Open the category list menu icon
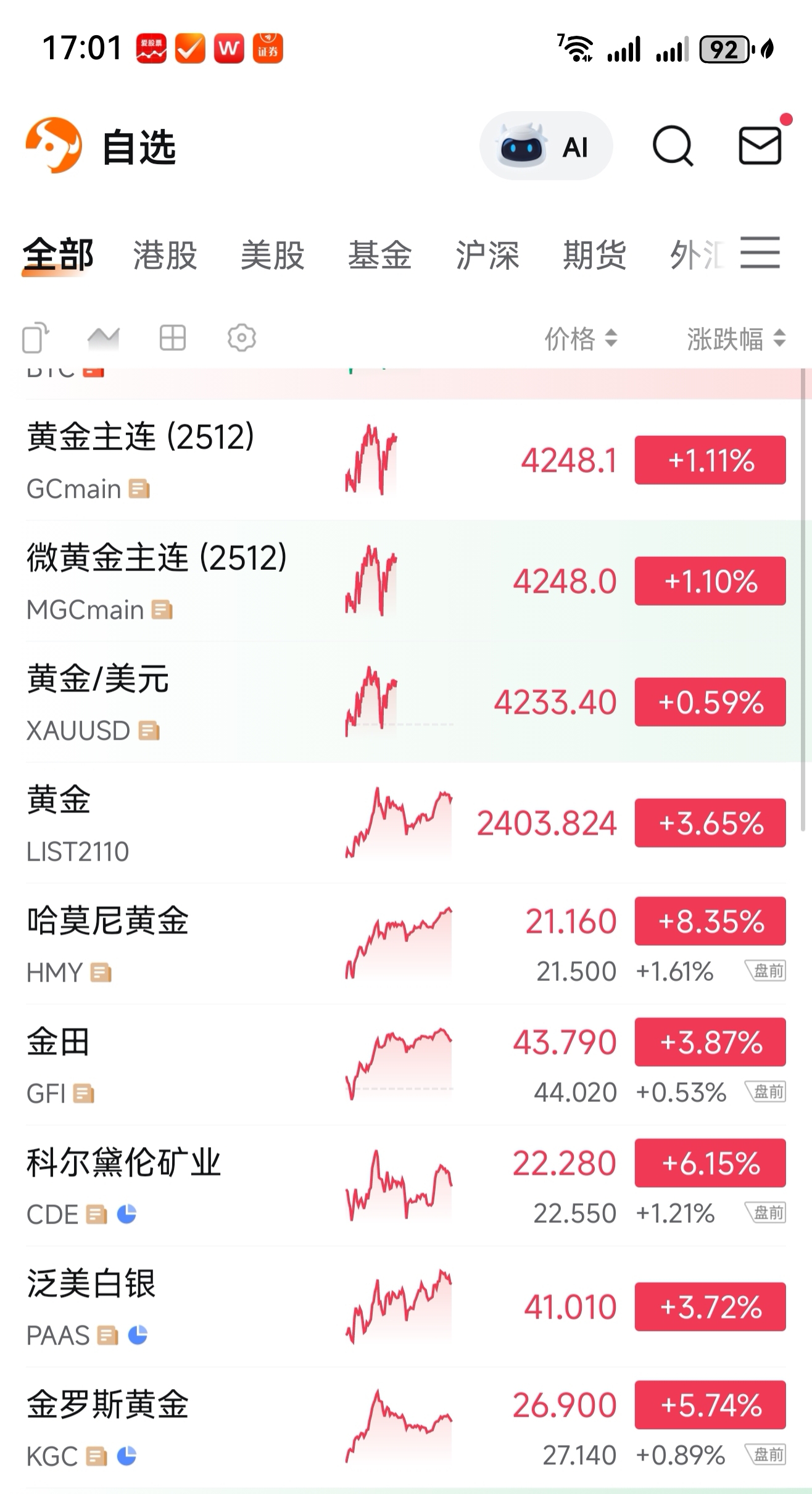812x1494 pixels. tap(760, 253)
